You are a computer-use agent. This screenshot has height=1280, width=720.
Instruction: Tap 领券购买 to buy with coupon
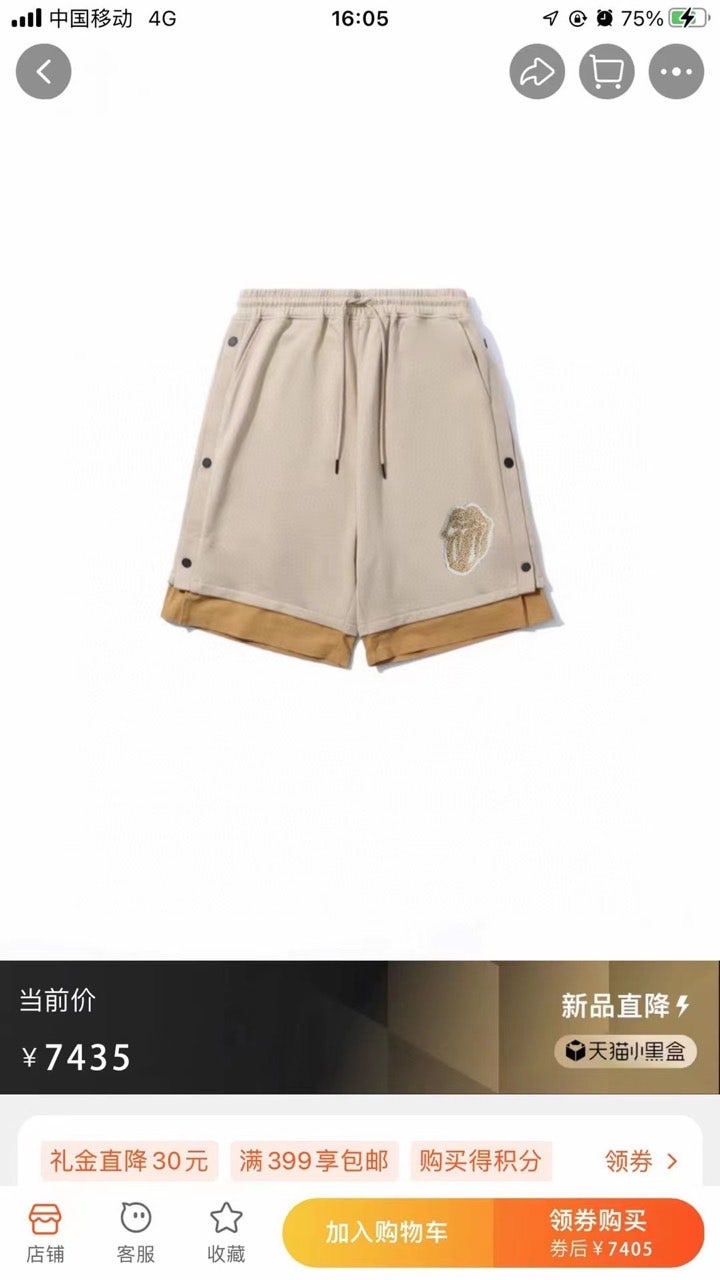click(599, 1232)
